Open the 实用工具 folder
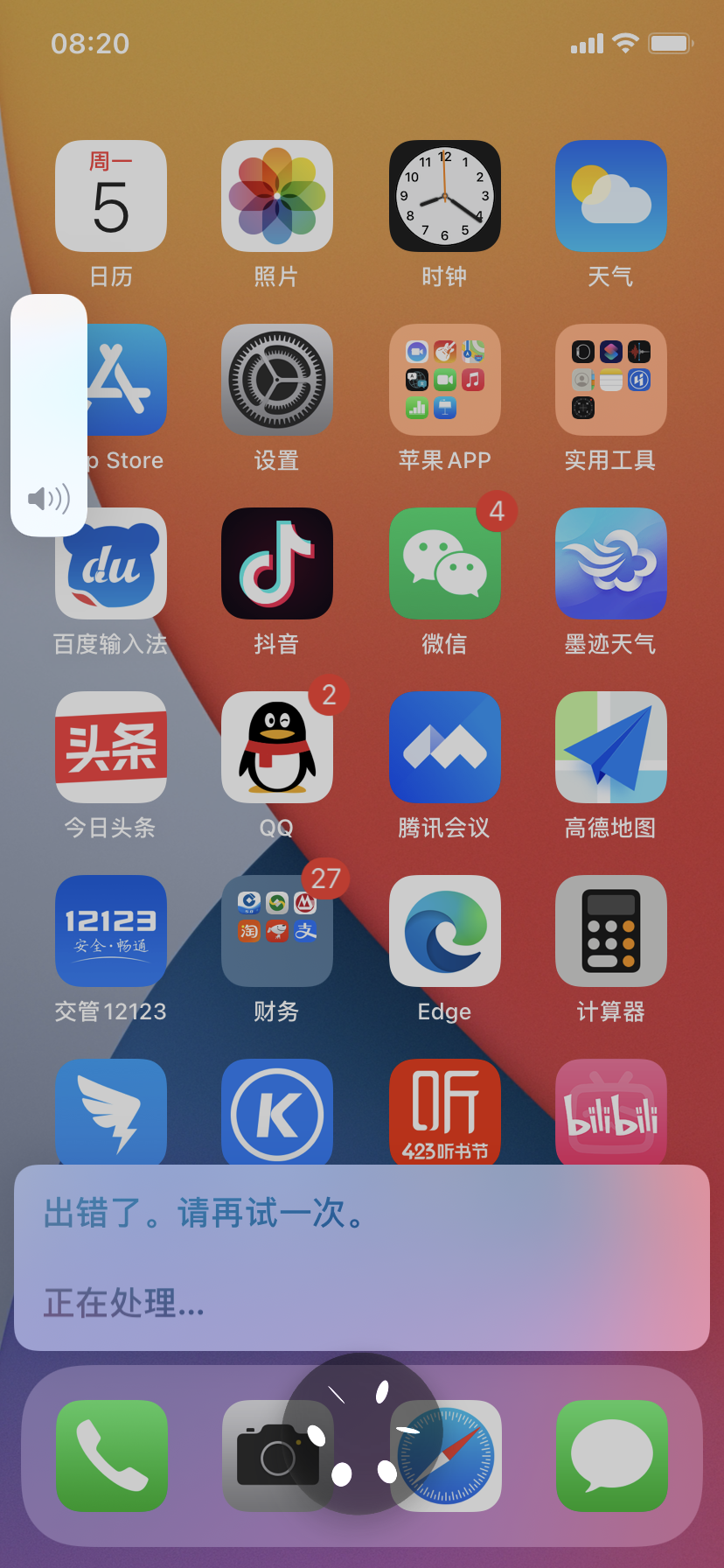Image resolution: width=724 pixels, height=1568 pixels. (x=610, y=380)
